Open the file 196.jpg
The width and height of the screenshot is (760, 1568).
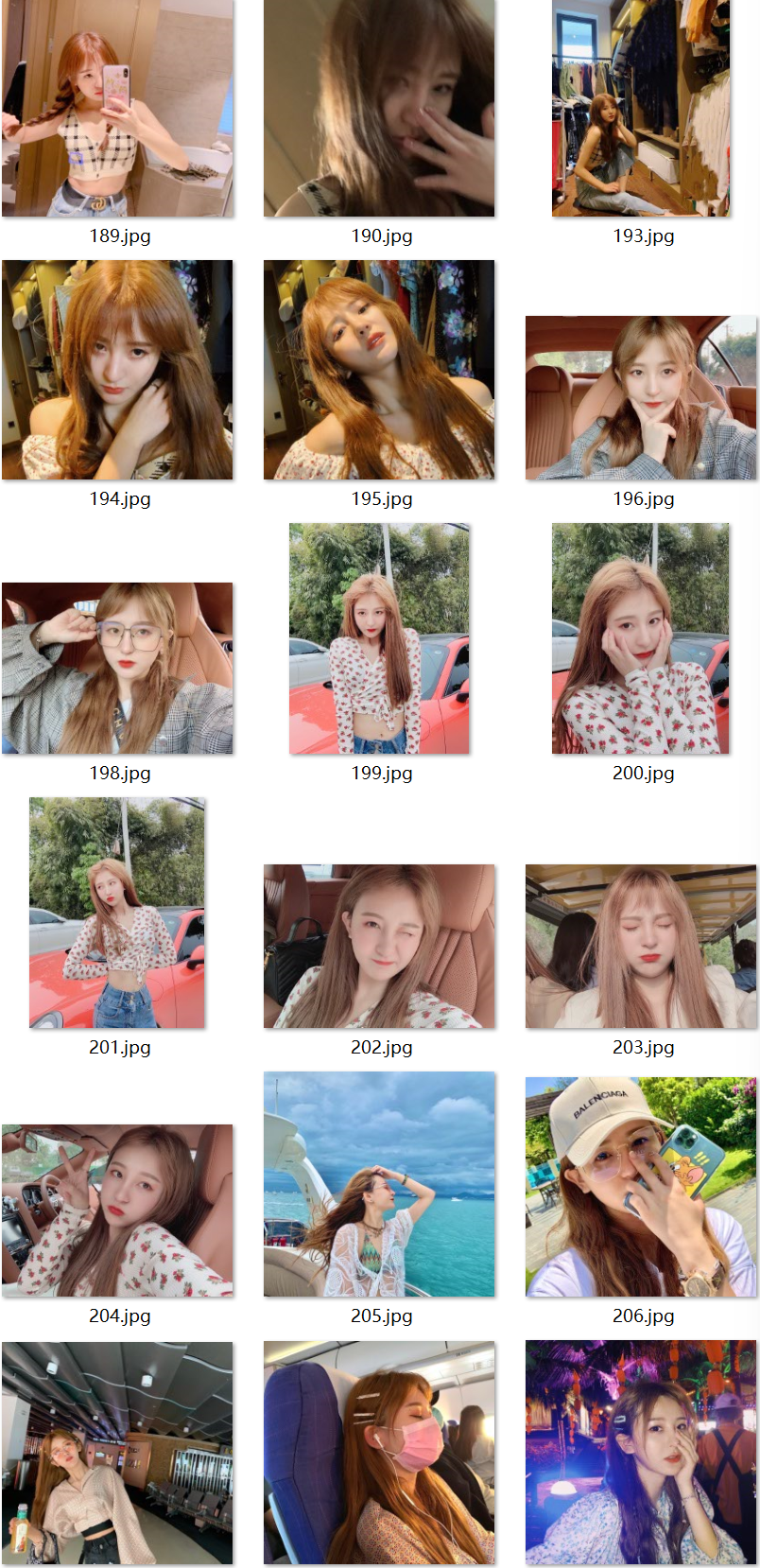coord(641,398)
